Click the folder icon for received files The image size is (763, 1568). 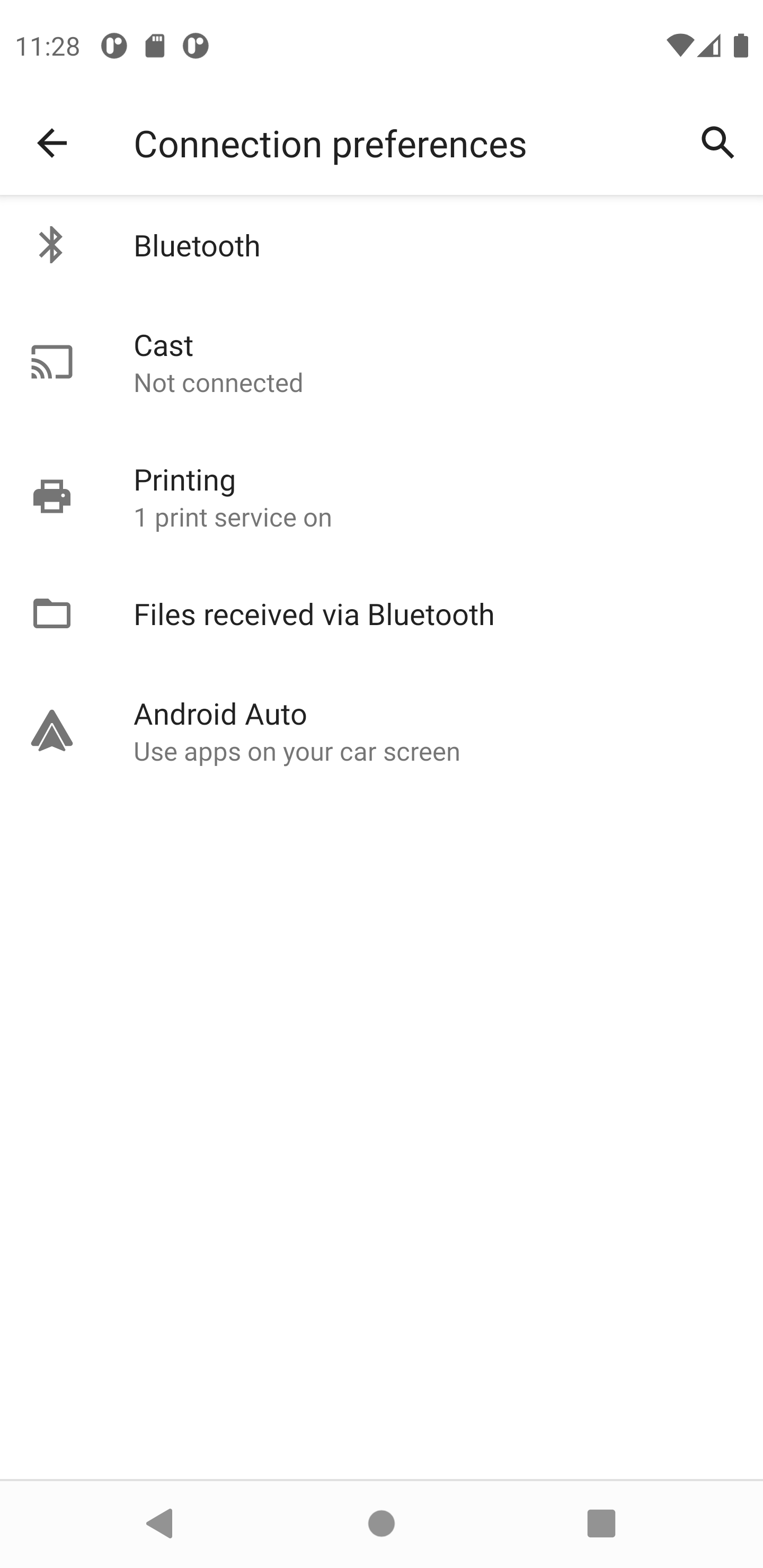coord(51,614)
